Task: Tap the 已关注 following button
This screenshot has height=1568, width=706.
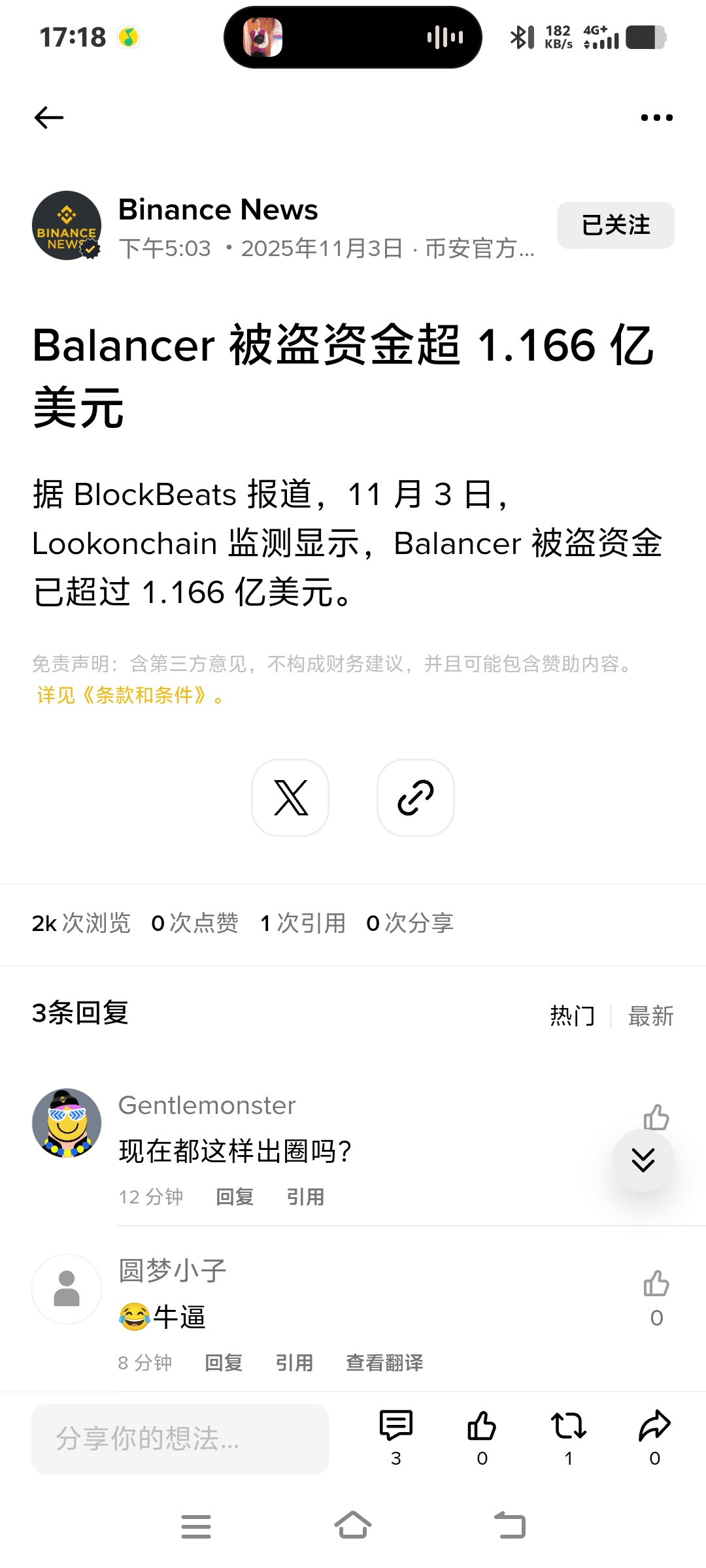Action: 615,225
